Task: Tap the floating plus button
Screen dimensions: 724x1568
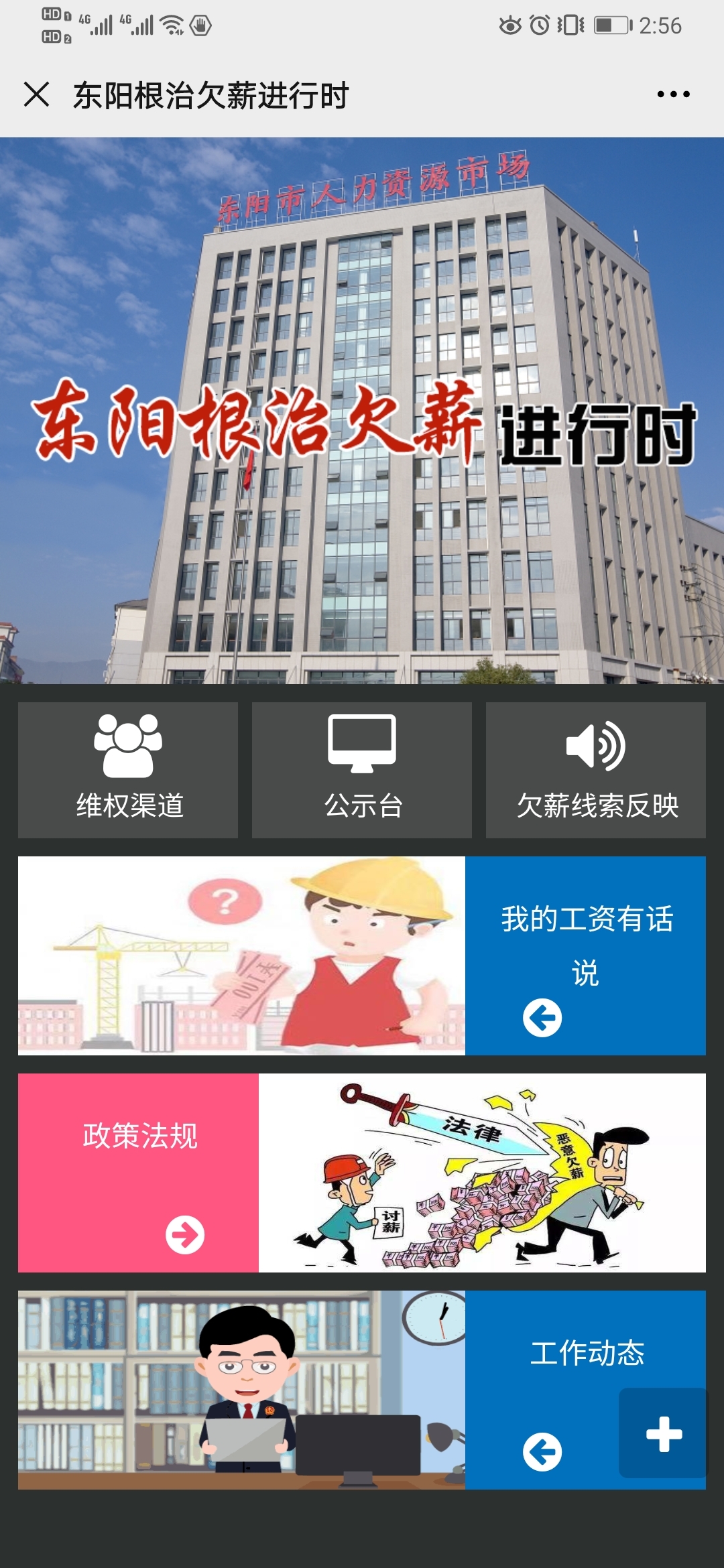Action: pyautogui.click(x=663, y=1433)
